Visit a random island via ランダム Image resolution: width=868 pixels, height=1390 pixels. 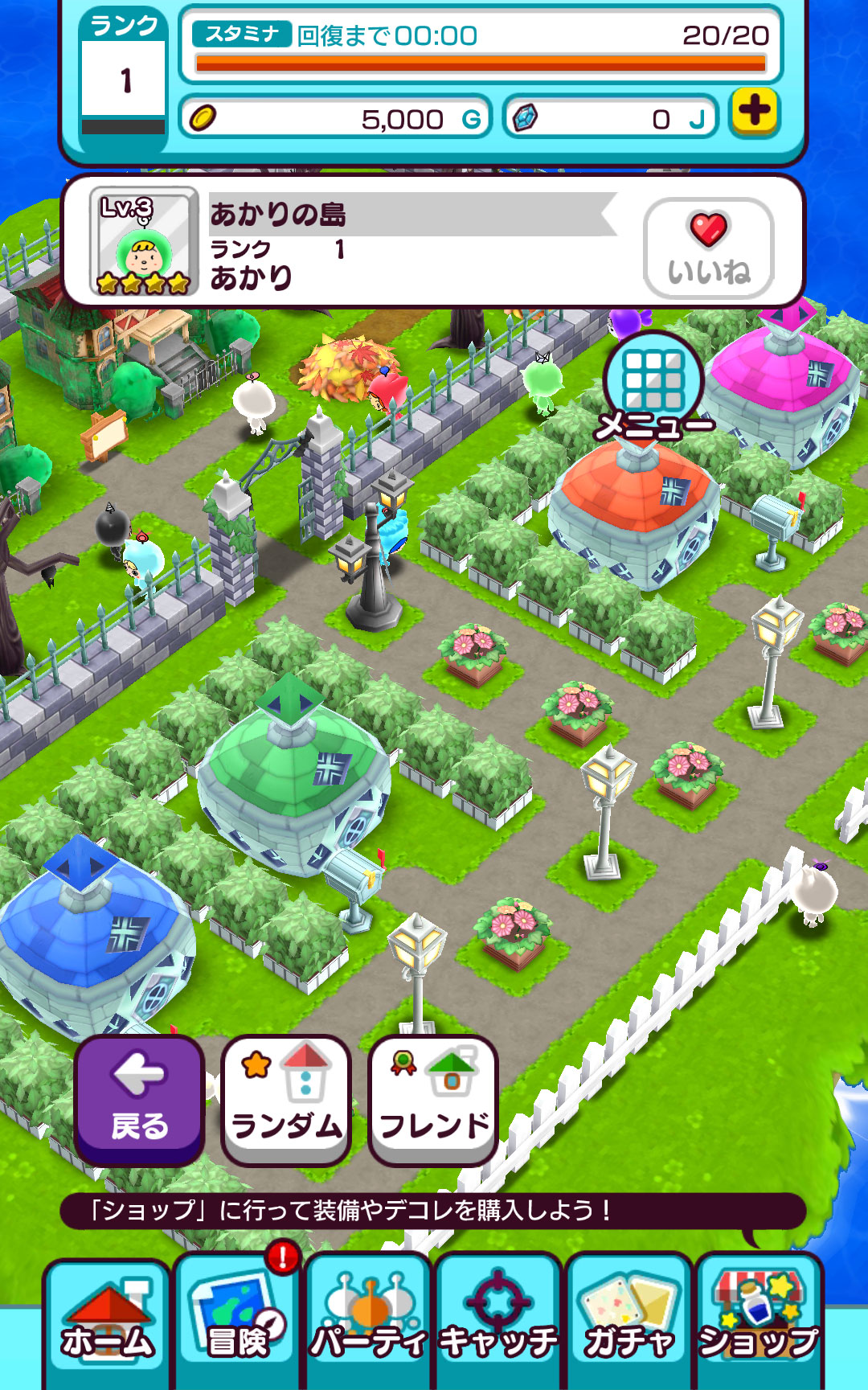tap(286, 1099)
